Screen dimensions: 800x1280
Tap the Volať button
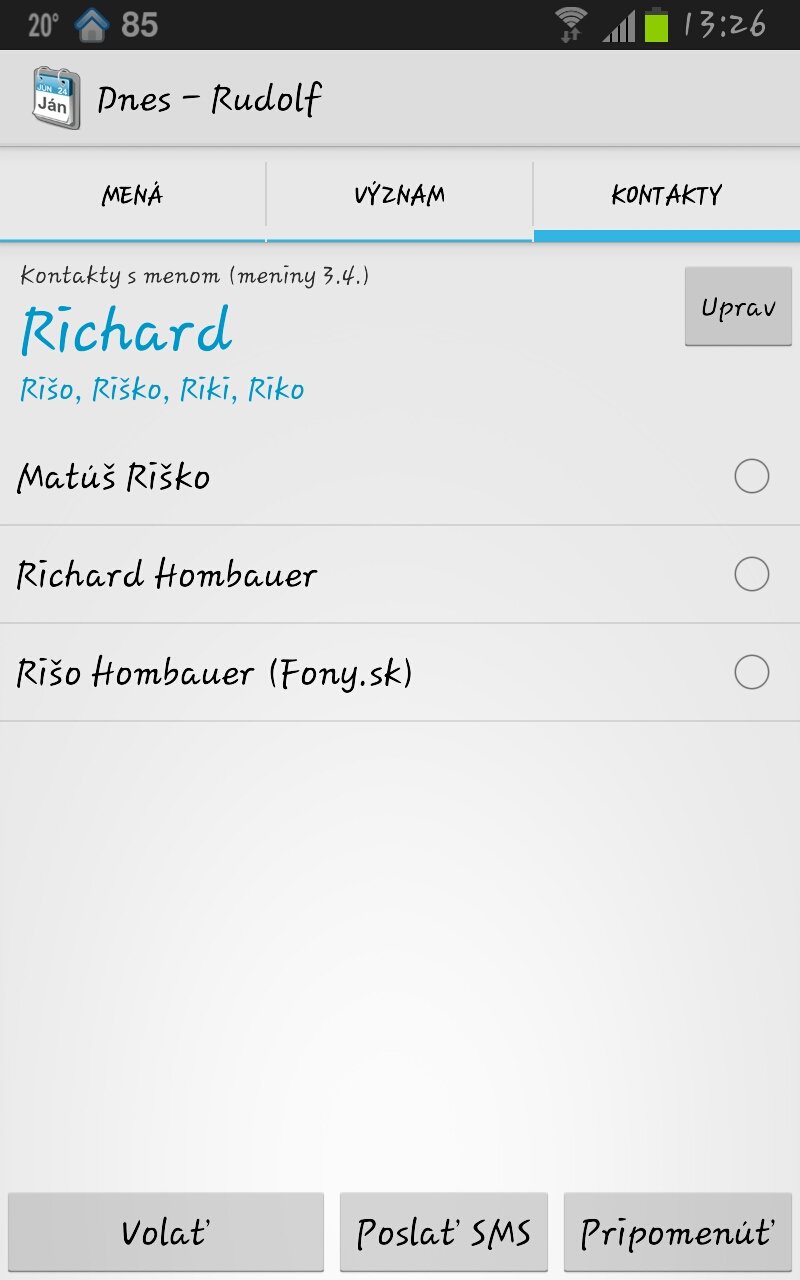pyautogui.click(x=166, y=1232)
